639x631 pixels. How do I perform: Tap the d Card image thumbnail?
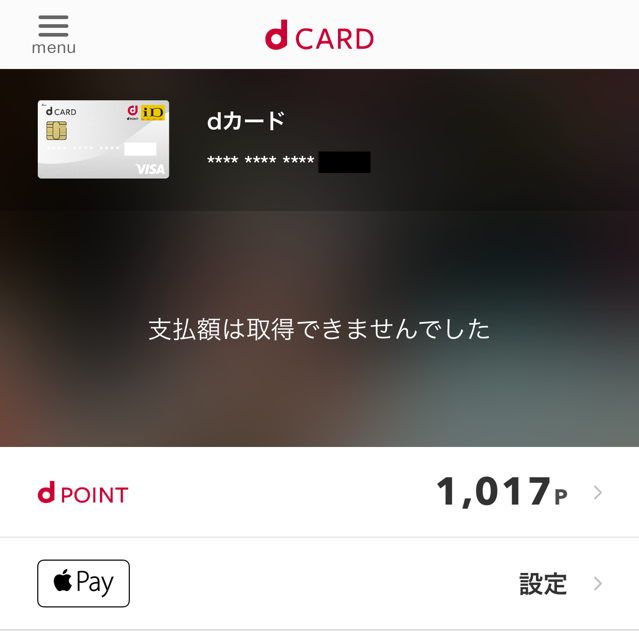pyautogui.click(x=103, y=139)
